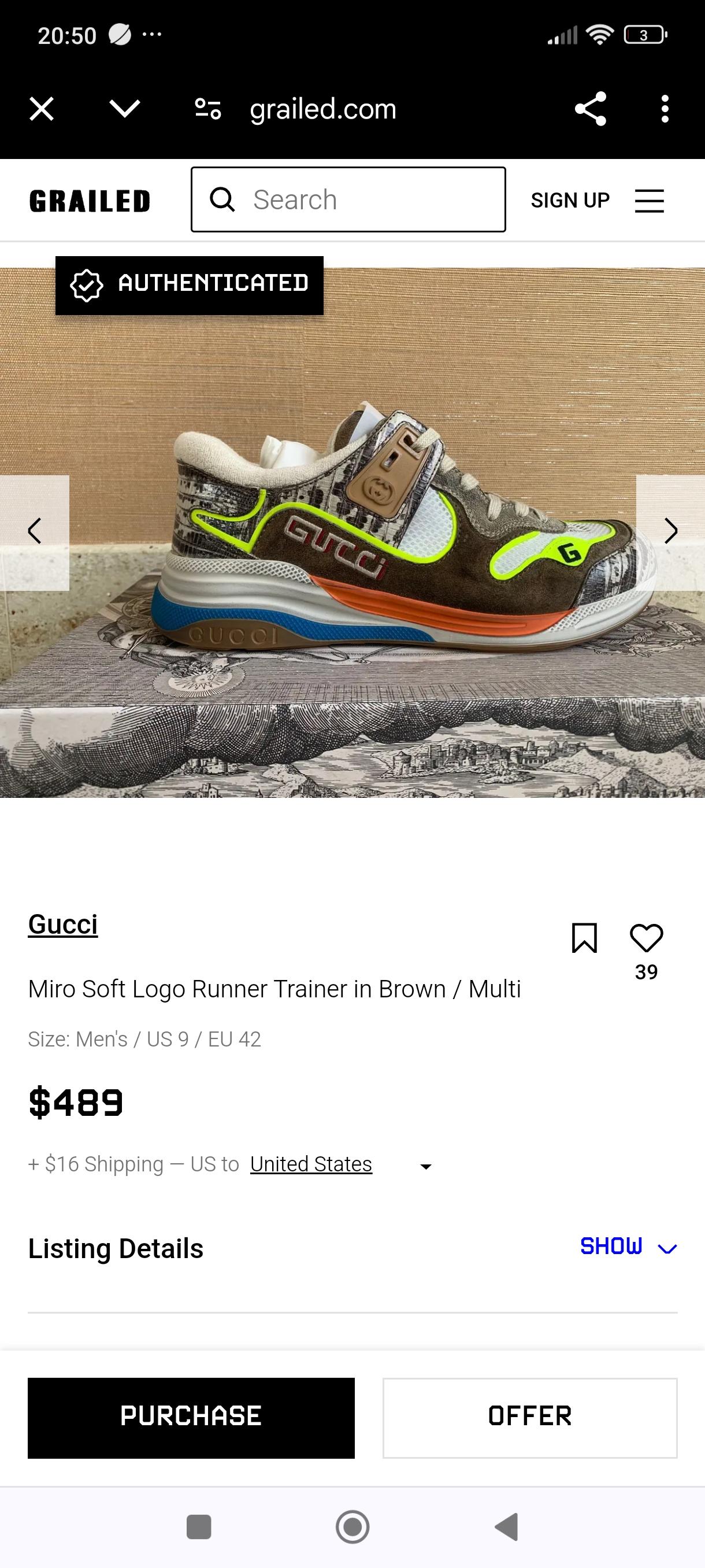This screenshot has width=705, height=1568.
Task: Open the hamburger menu
Action: 649,201
